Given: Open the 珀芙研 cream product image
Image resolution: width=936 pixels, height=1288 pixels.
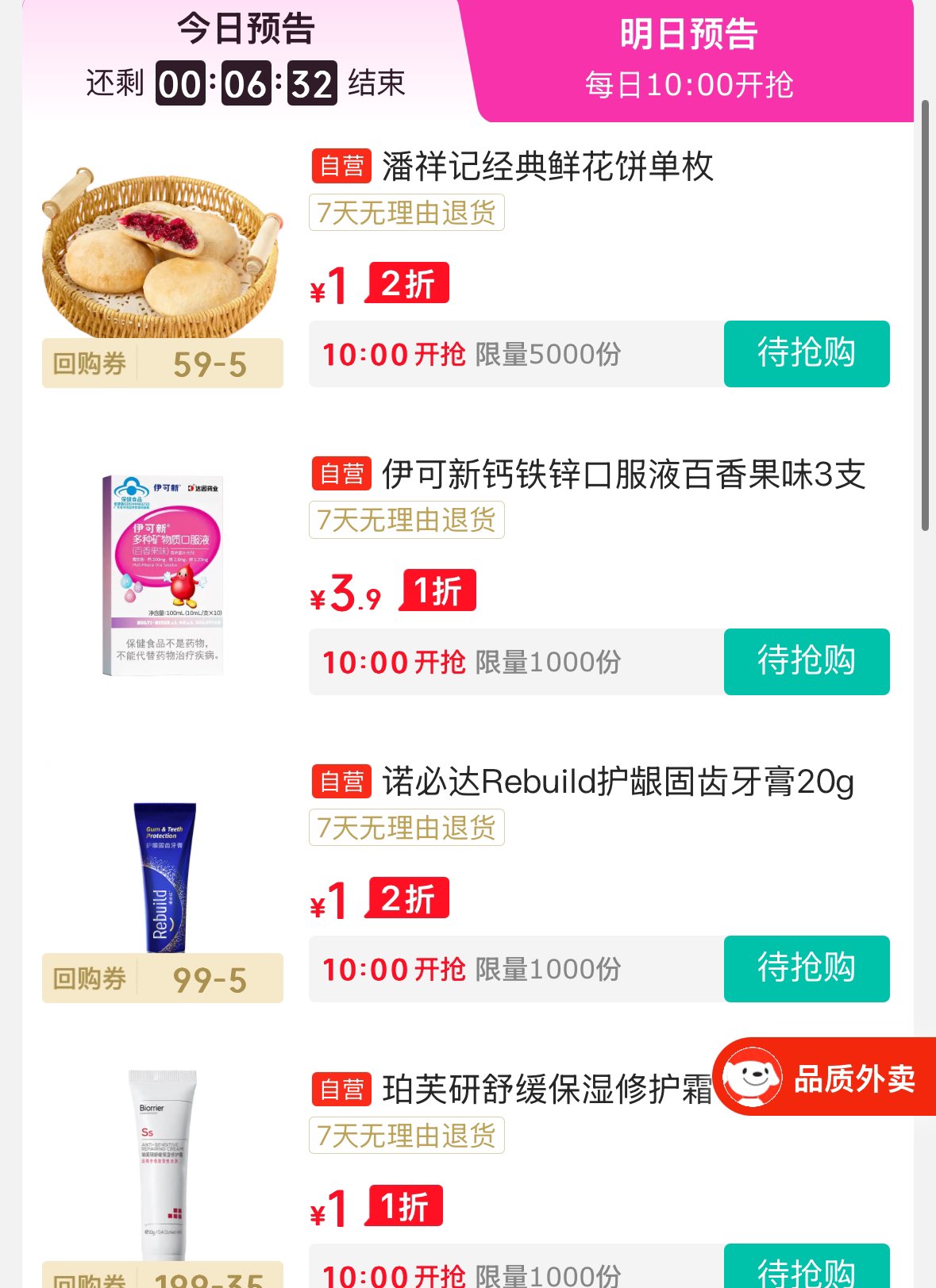Looking at the screenshot, I should (163, 1163).
